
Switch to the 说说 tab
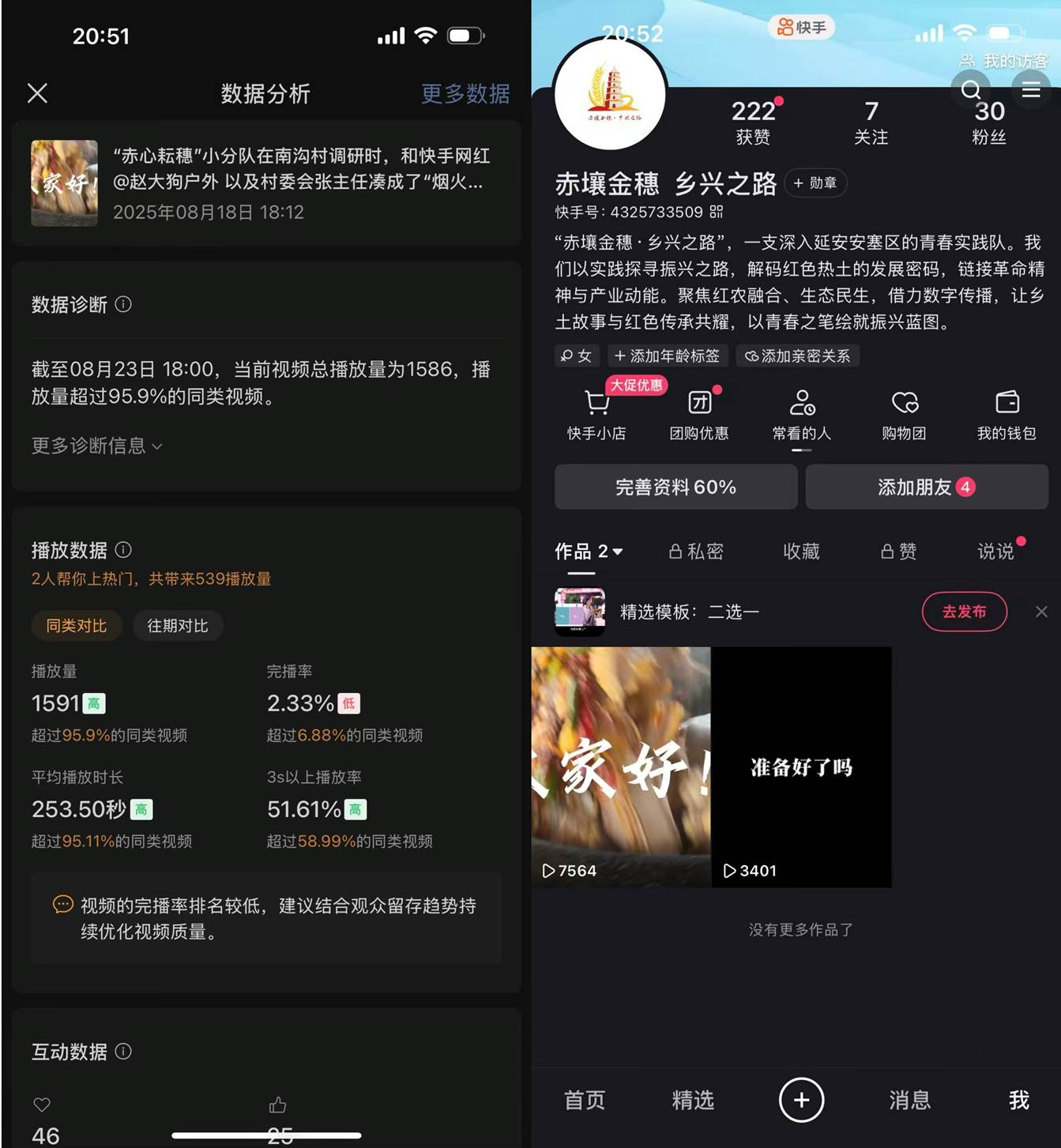(995, 551)
